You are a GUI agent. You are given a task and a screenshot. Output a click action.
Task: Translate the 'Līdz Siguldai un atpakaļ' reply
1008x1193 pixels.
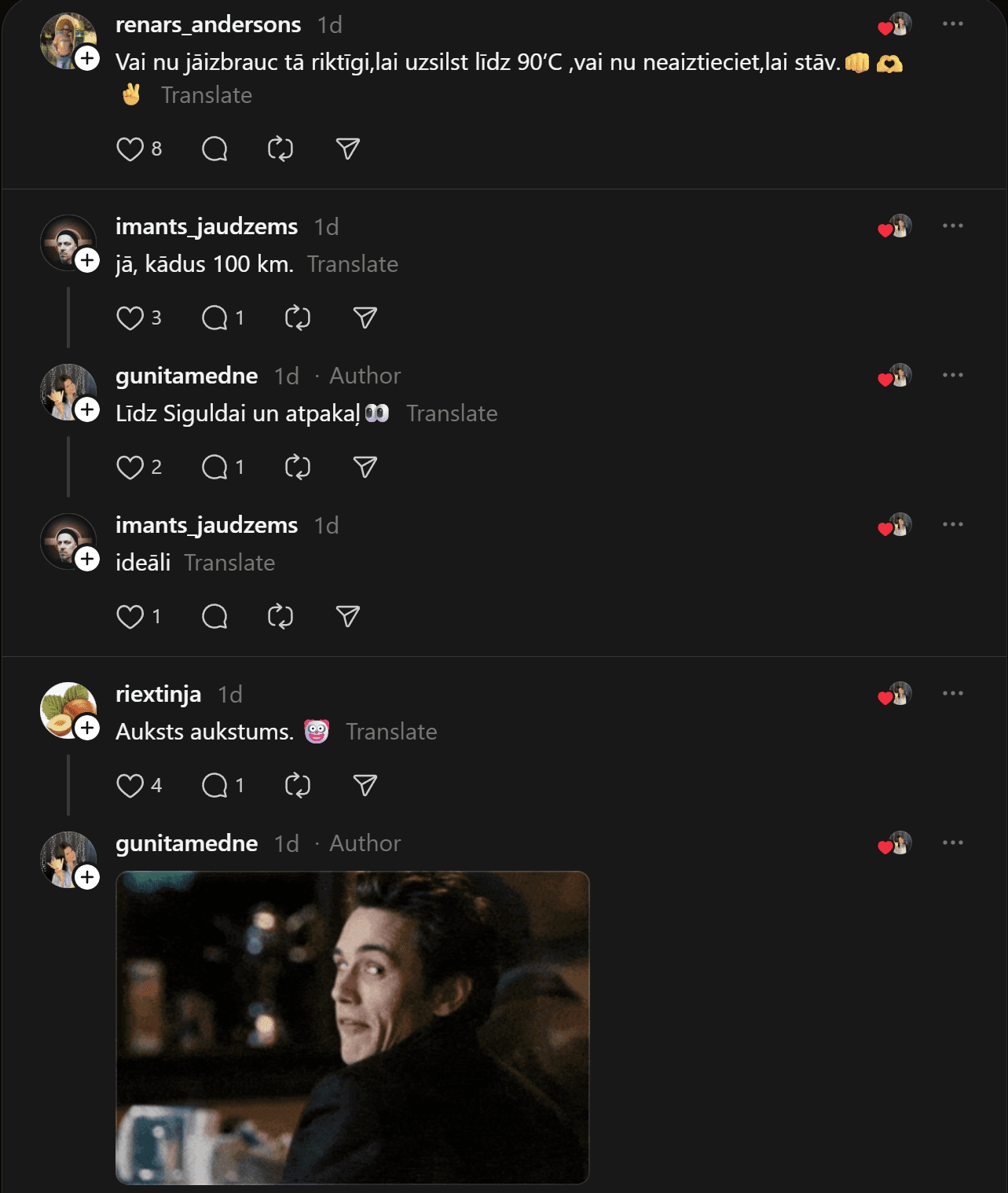coord(452,413)
